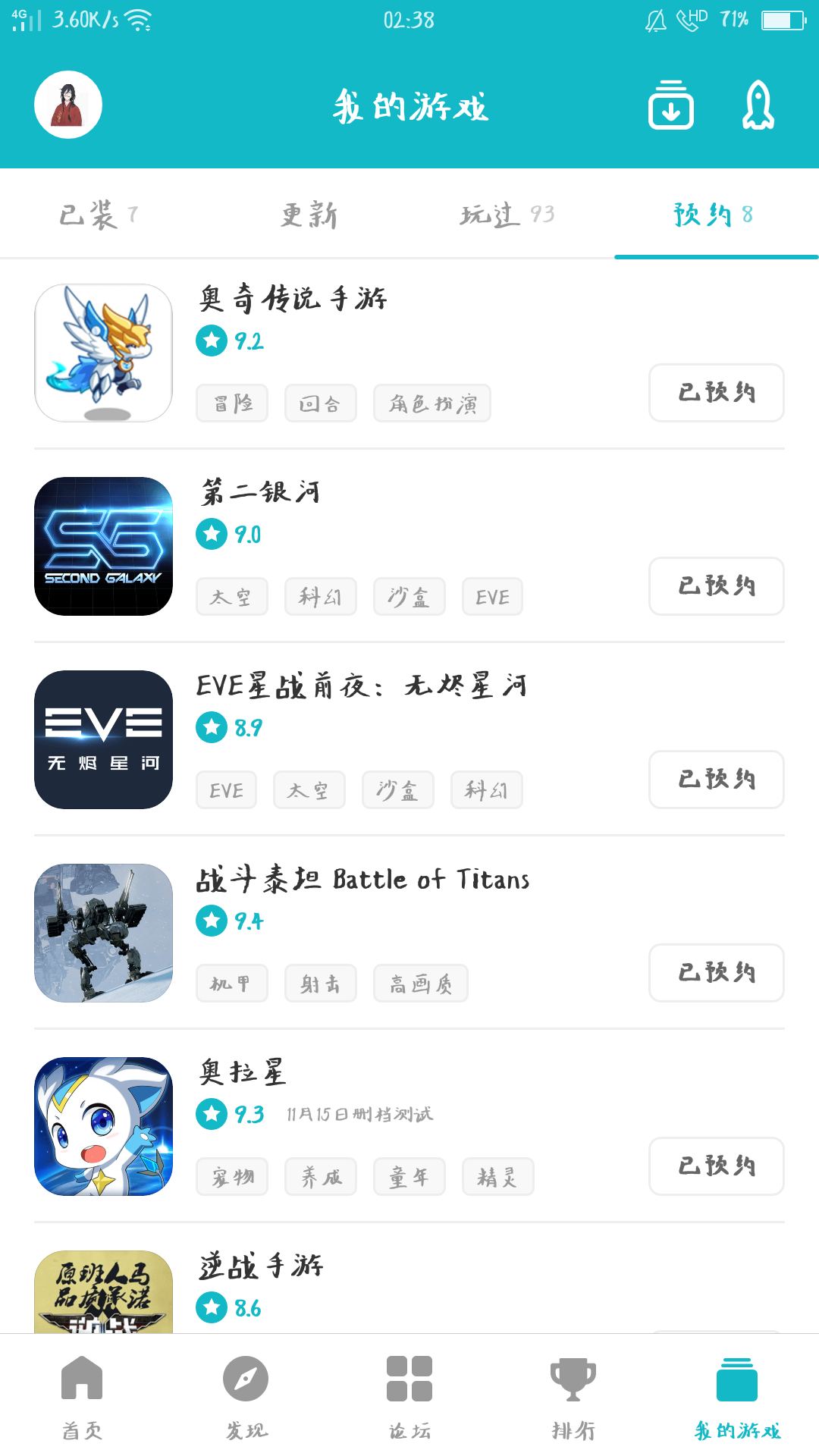Screen dimensions: 819x1456
Task: Tap 已预约 button for 奥拉星
Action: pyautogui.click(x=716, y=1166)
